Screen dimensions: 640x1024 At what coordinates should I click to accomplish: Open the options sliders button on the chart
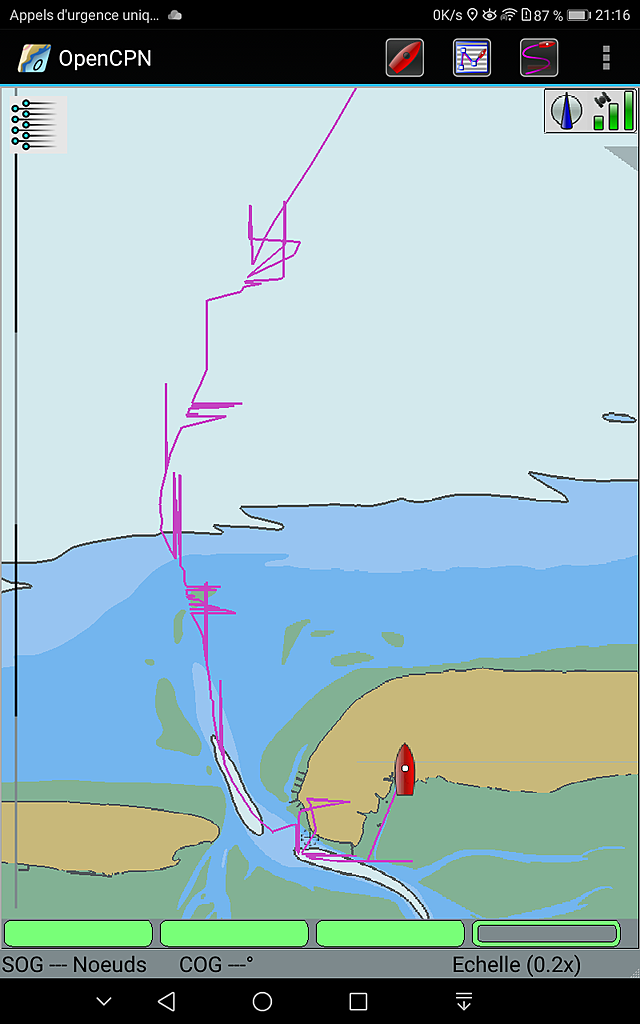pyautogui.click(x=39, y=125)
